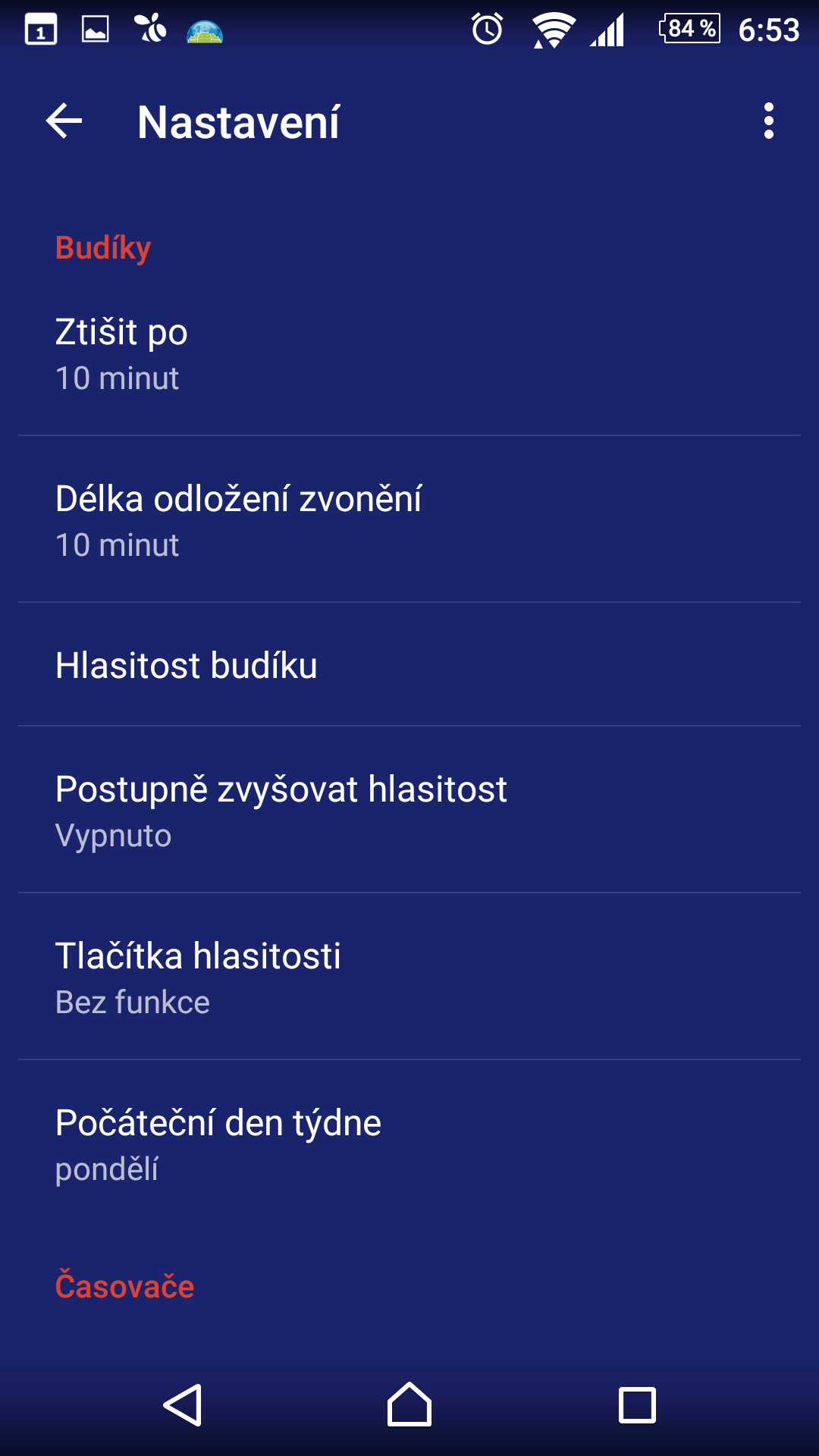The height and width of the screenshot is (1456, 819).
Task: Open the Ztišit po setting
Action: [x=409, y=354]
